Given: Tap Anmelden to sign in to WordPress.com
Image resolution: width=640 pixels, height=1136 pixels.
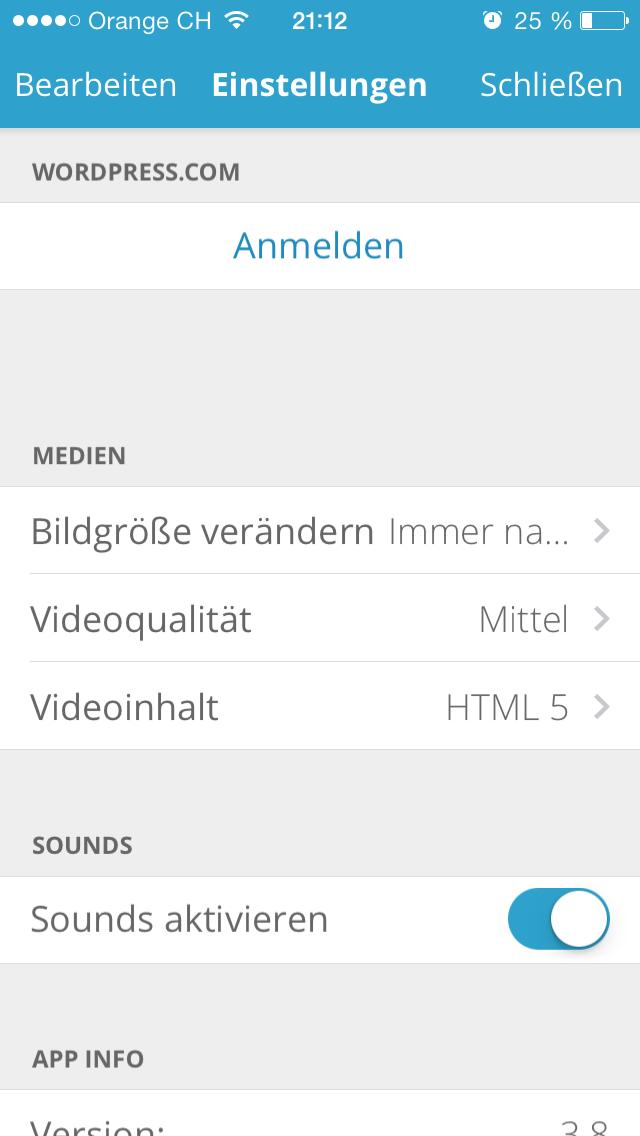Looking at the screenshot, I should point(320,246).
